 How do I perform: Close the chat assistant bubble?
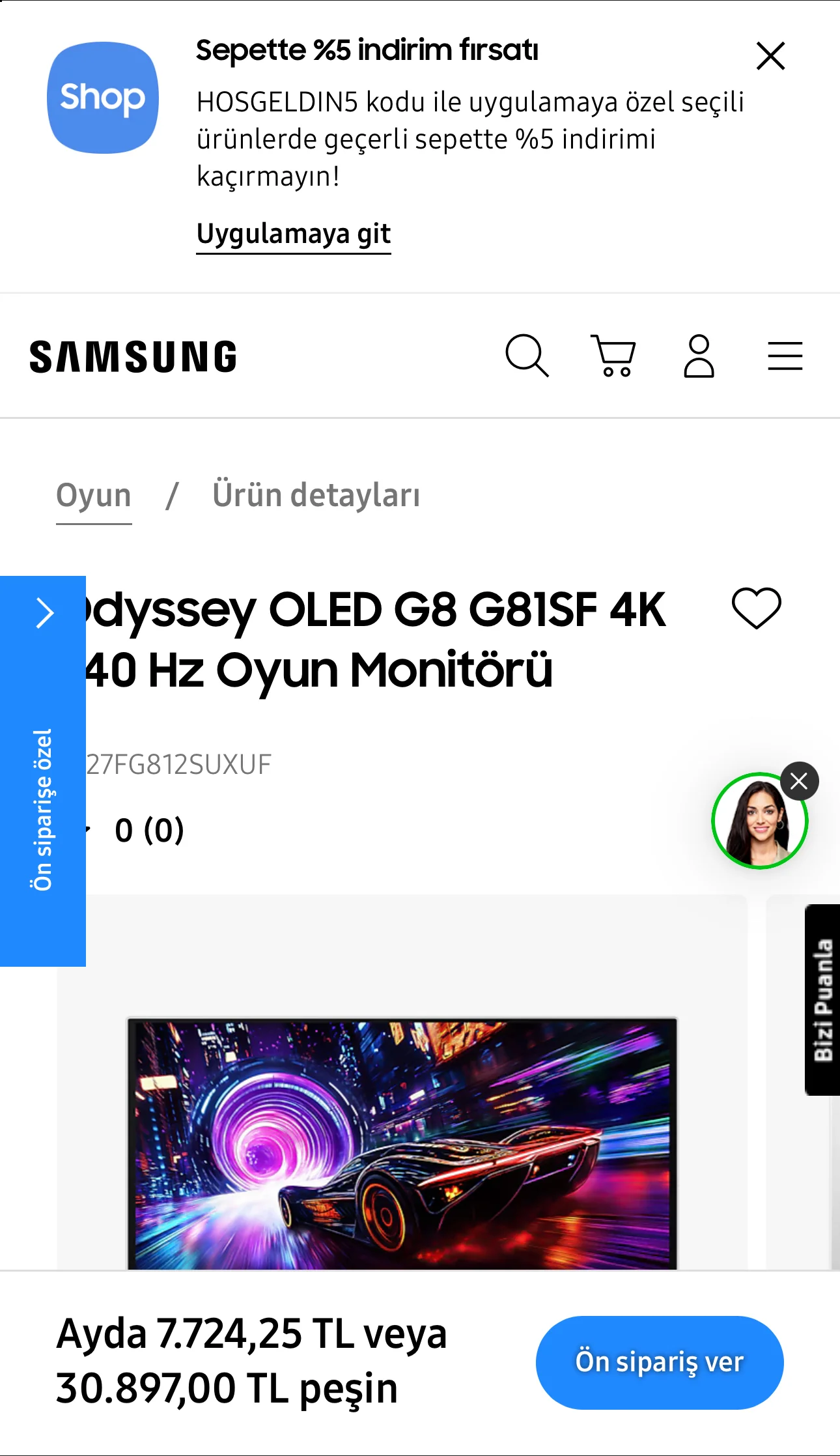coord(799,780)
